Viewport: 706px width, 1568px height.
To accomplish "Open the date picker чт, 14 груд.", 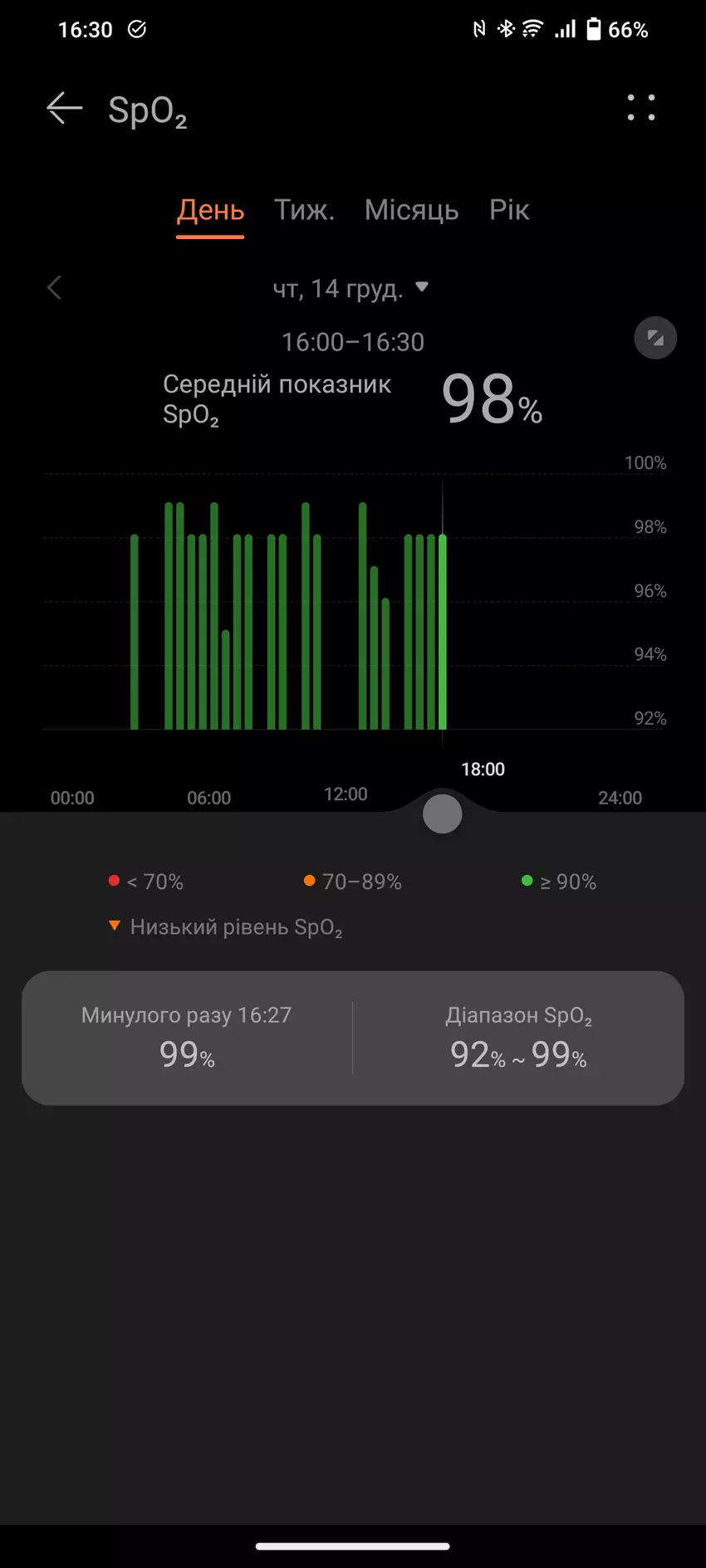I will (351, 288).
